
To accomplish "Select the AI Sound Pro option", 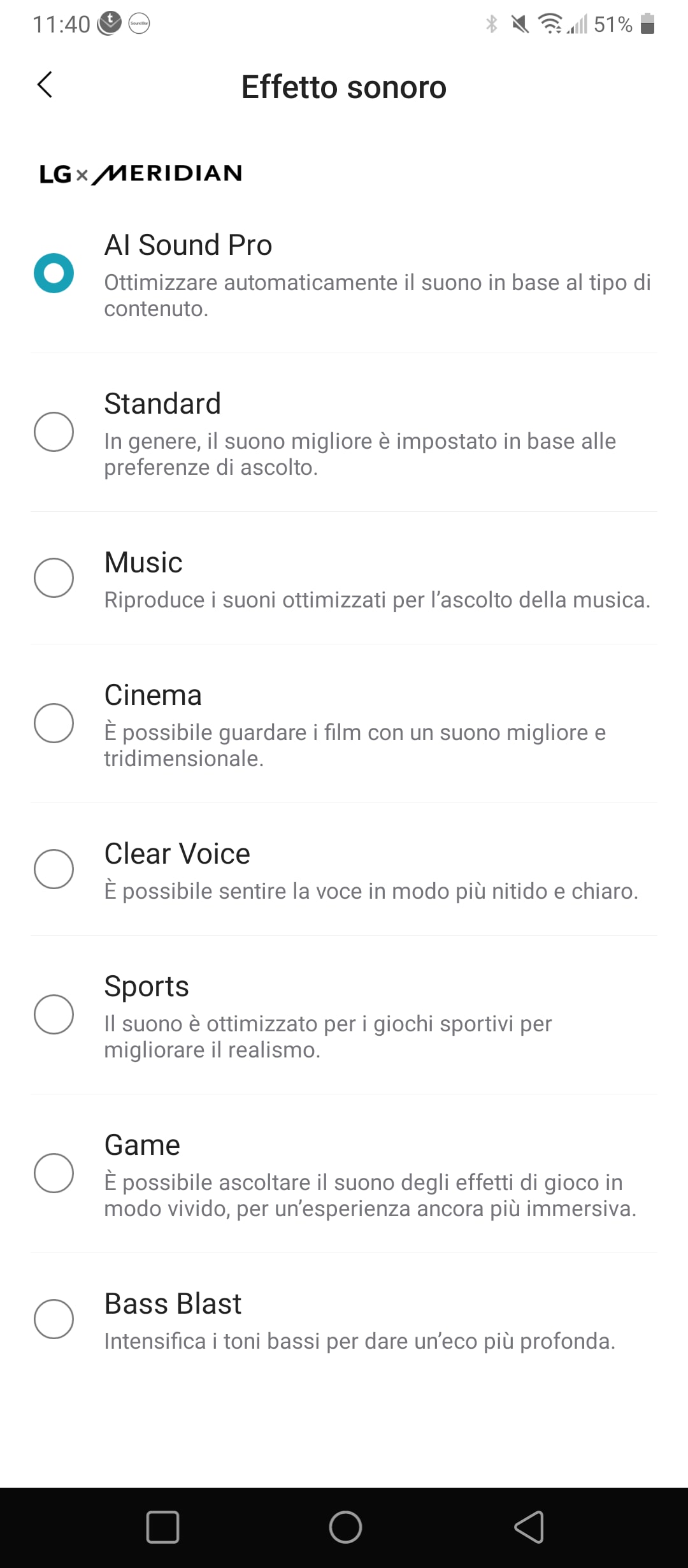I will pyautogui.click(x=344, y=274).
